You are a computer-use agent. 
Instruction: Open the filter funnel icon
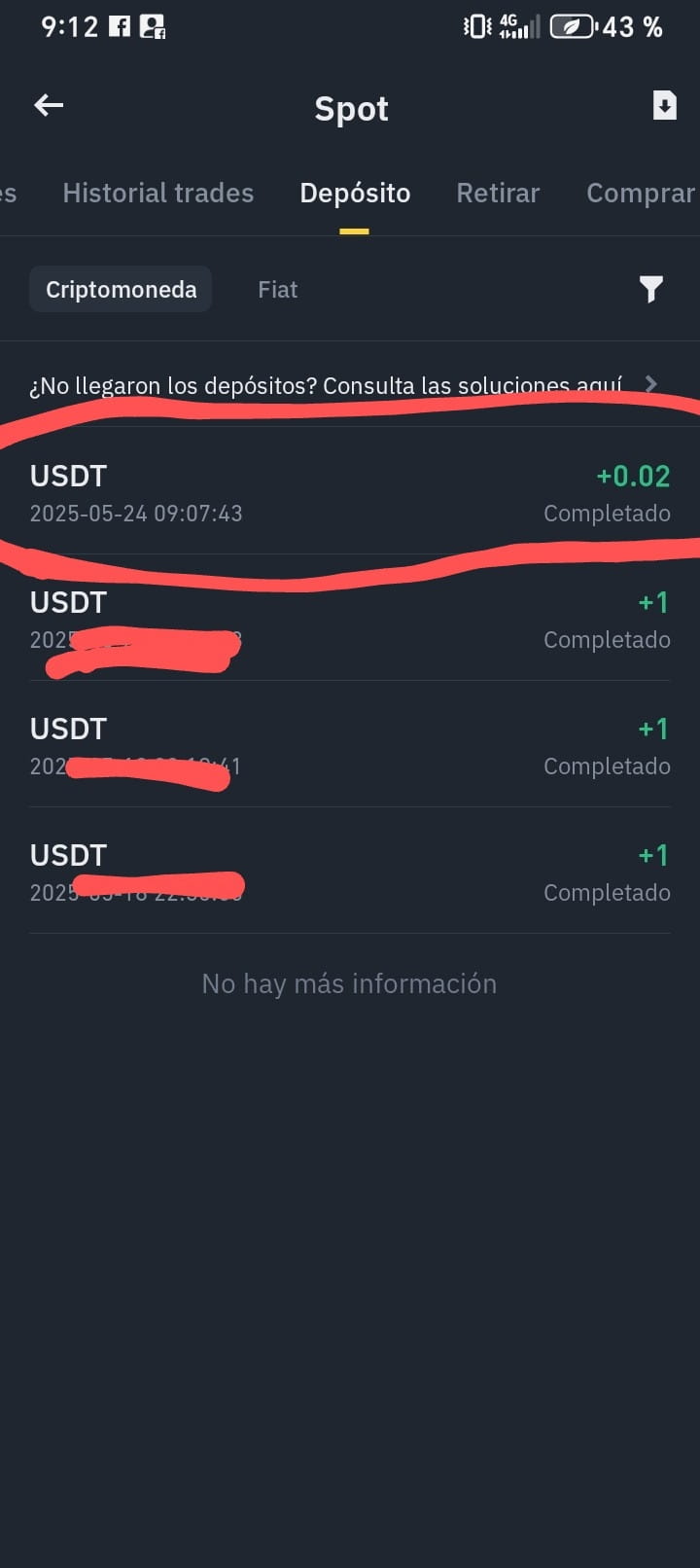(650, 289)
